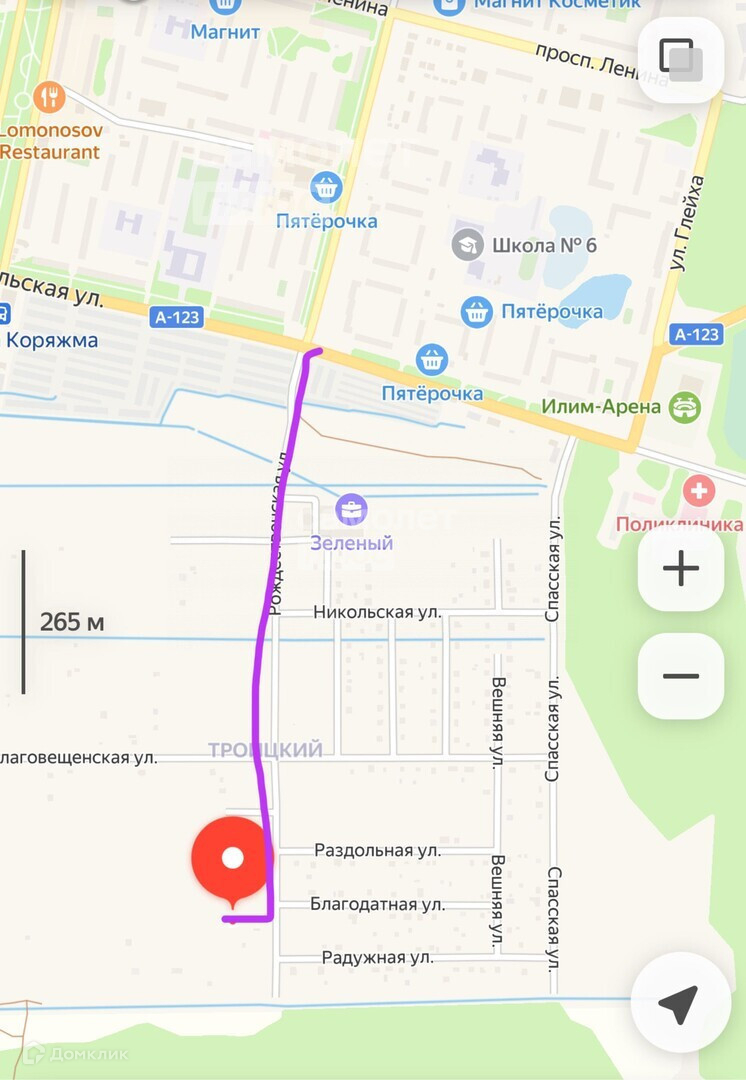Open the Поликлиника marker
This screenshot has height=1080, width=746.
[698, 491]
